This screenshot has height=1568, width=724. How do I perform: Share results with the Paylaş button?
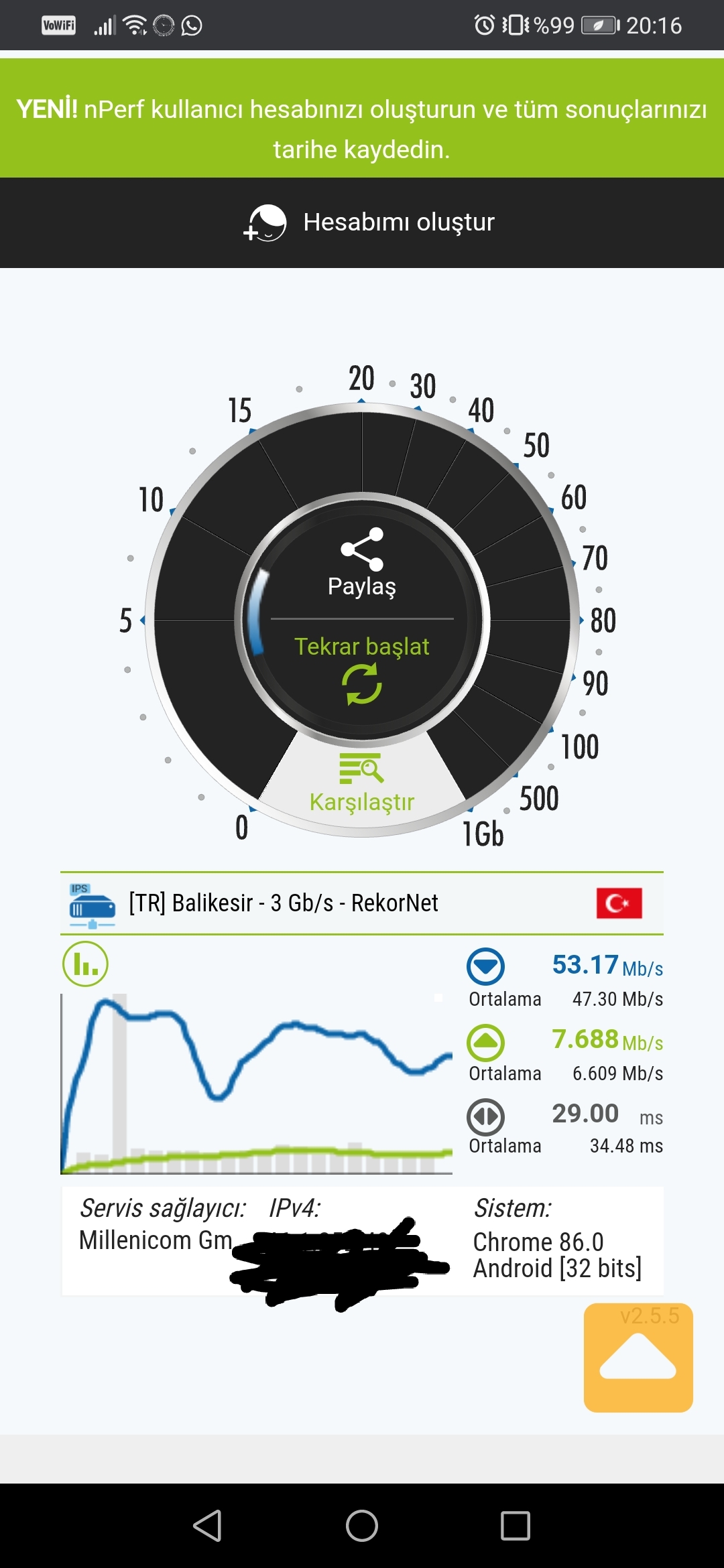[362, 564]
